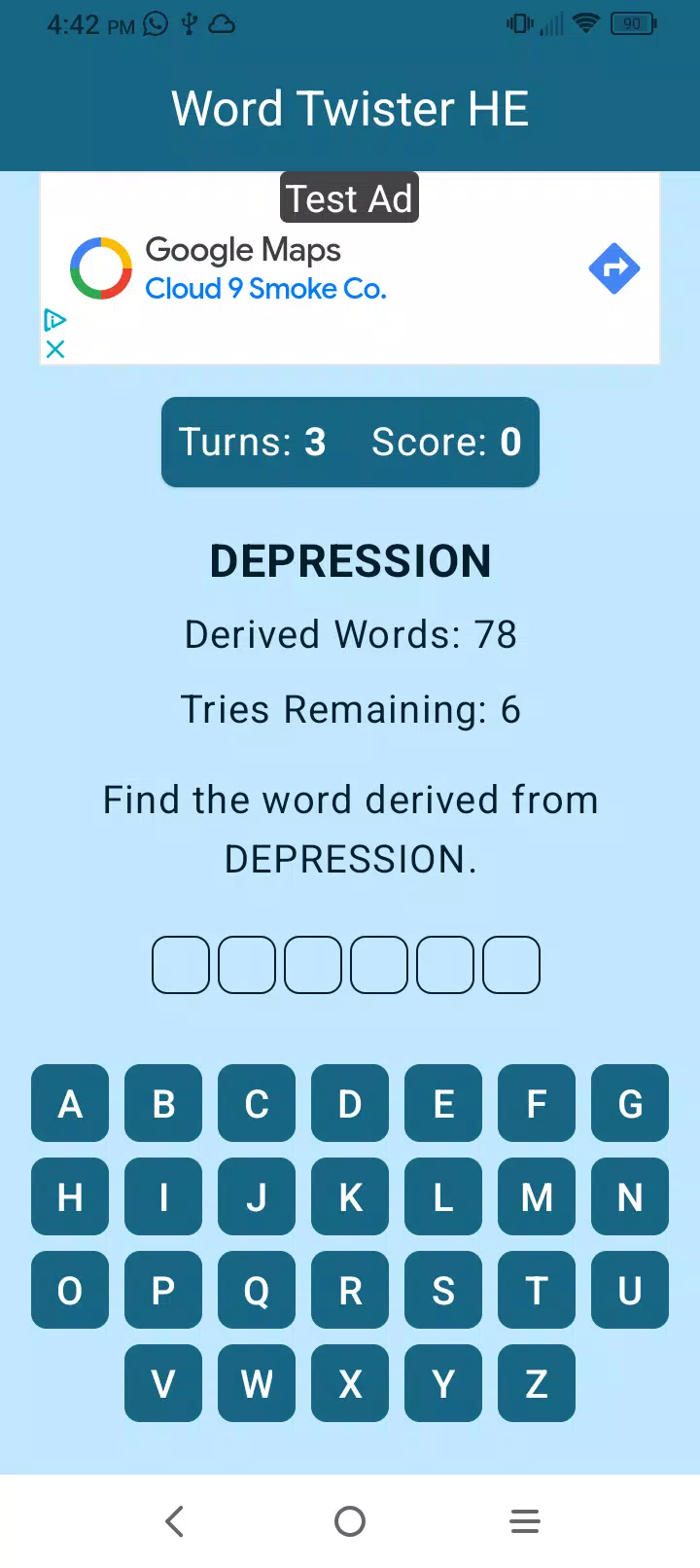Screen dimensions: 700x1568
Task: Go back using system navigation
Action: coord(175,1521)
